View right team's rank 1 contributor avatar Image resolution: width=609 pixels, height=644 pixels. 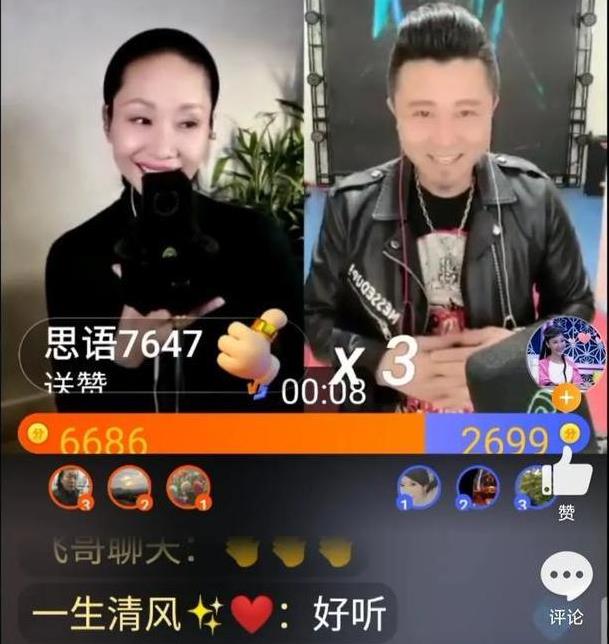(x=419, y=486)
